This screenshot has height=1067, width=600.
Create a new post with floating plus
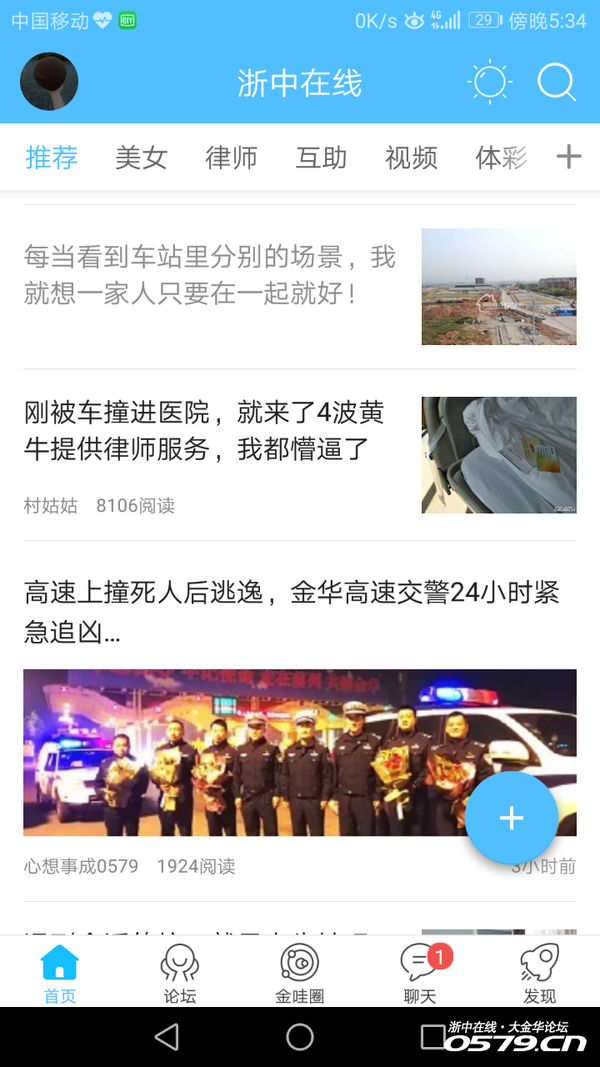pos(511,818)
